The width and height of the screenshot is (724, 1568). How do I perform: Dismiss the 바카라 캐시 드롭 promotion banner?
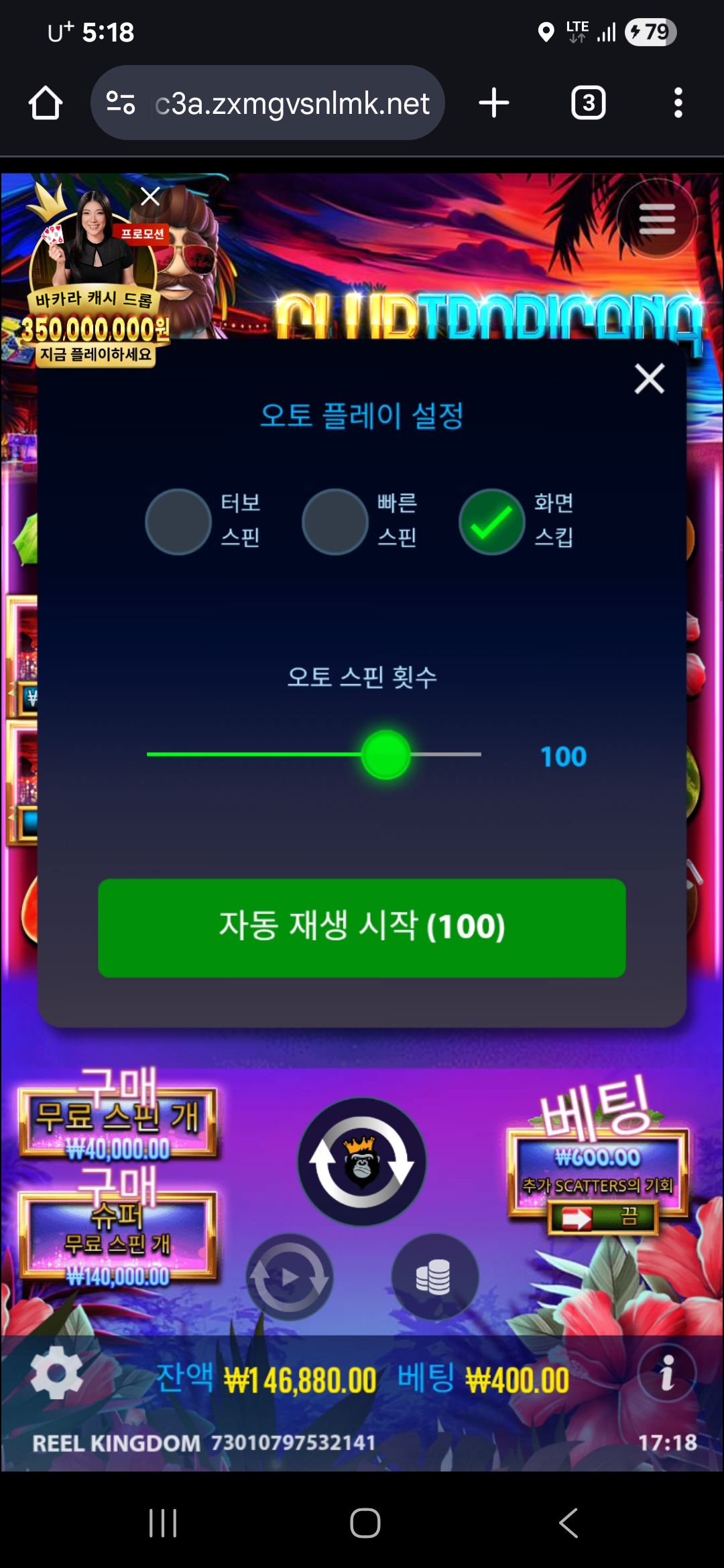click(150, 196)
